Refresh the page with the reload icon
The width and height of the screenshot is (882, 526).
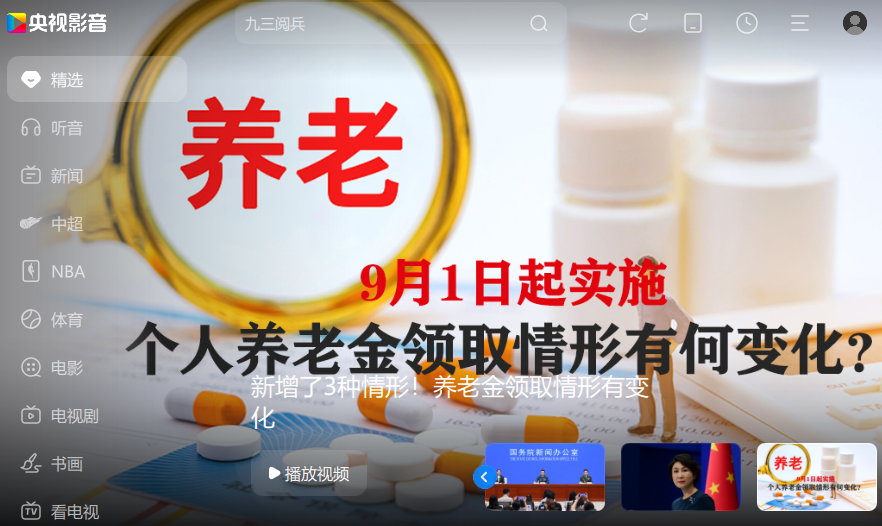tap(639, 23)
